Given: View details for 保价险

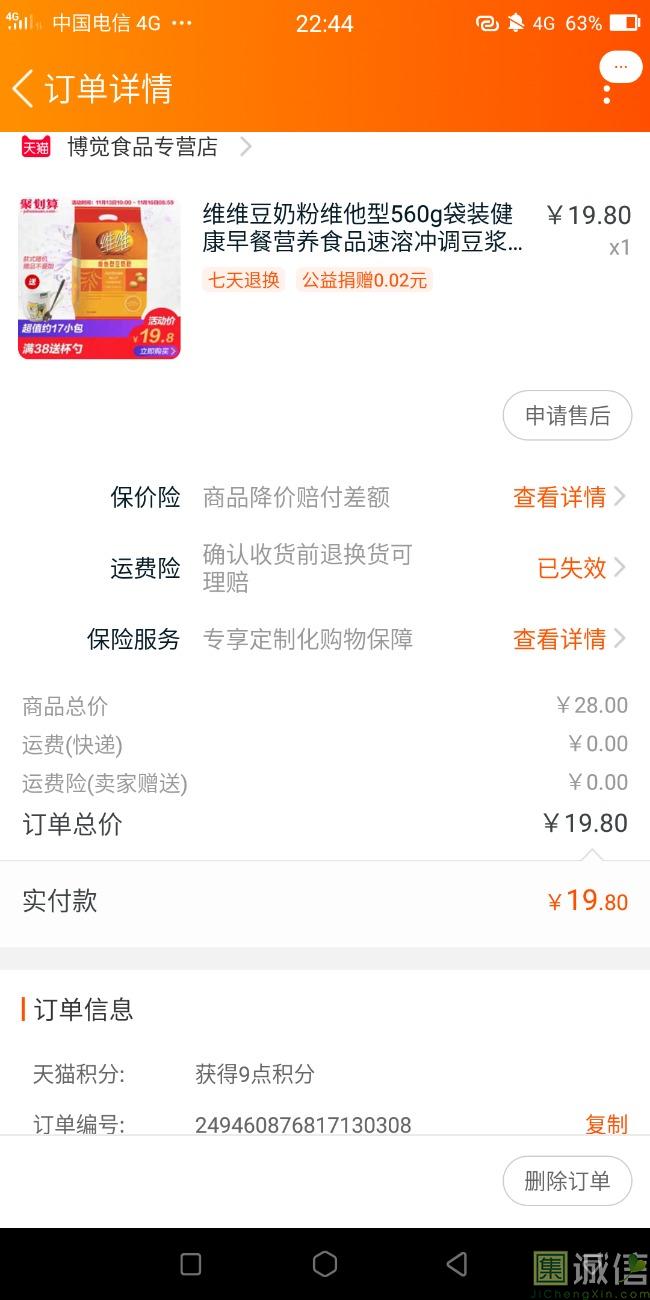Looking at the screenshot, I should point(568,497).
